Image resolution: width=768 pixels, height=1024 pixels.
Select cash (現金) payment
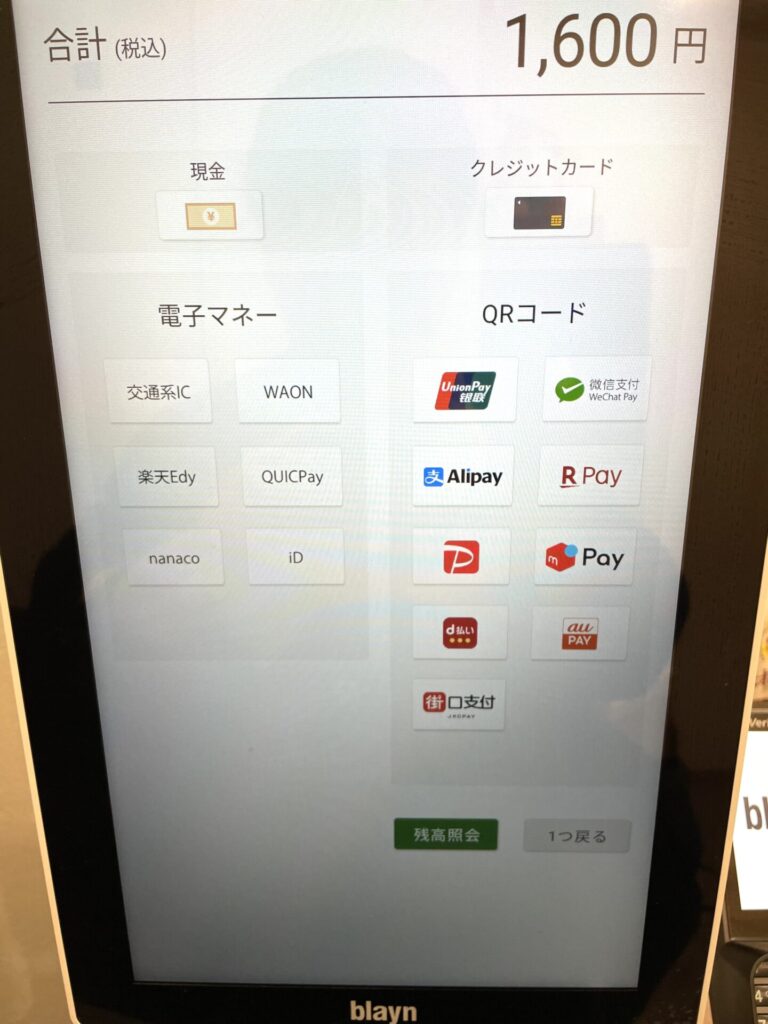(210, 215)
